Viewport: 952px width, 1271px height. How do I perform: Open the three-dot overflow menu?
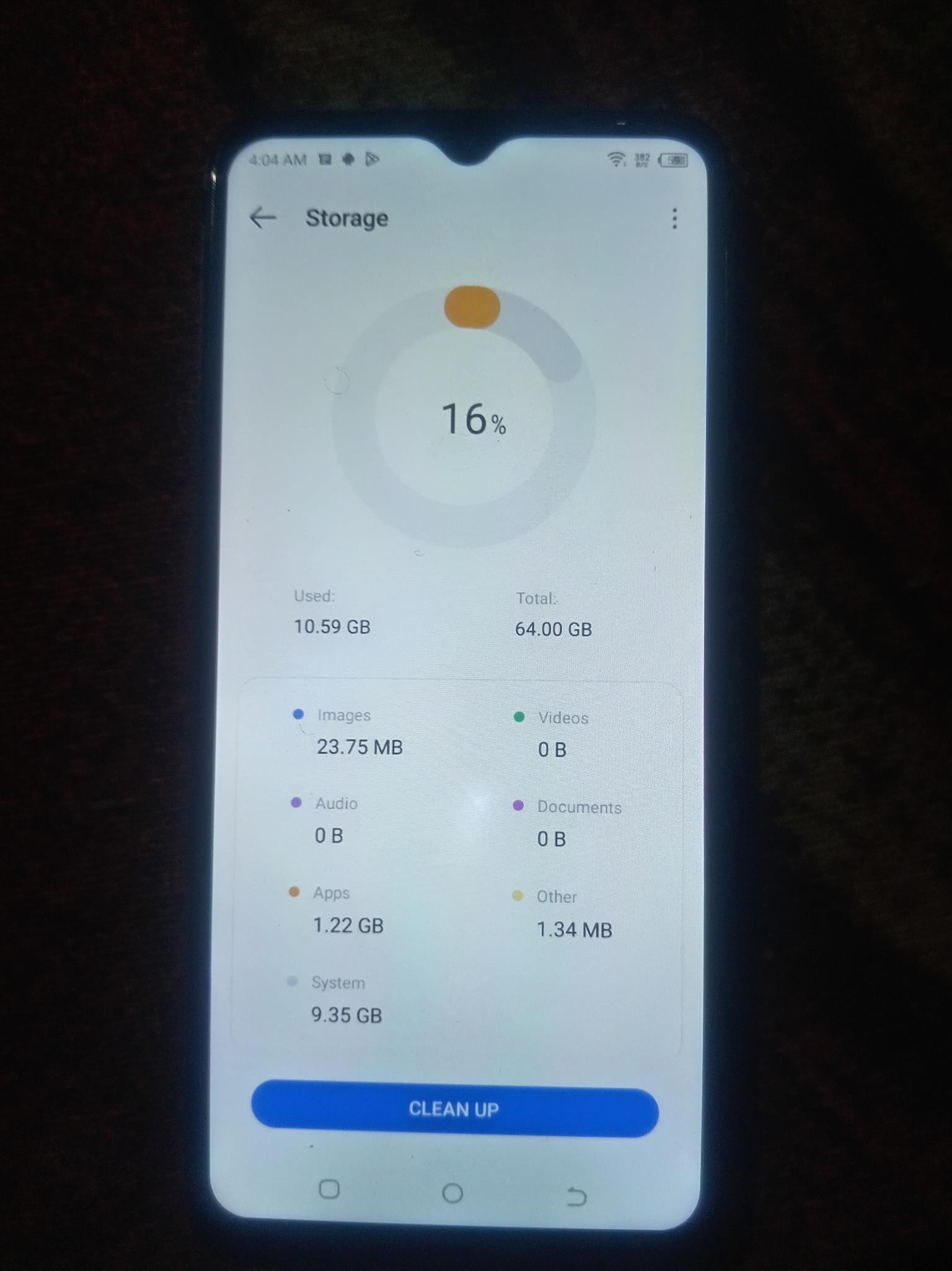click(x=674, y=219)
